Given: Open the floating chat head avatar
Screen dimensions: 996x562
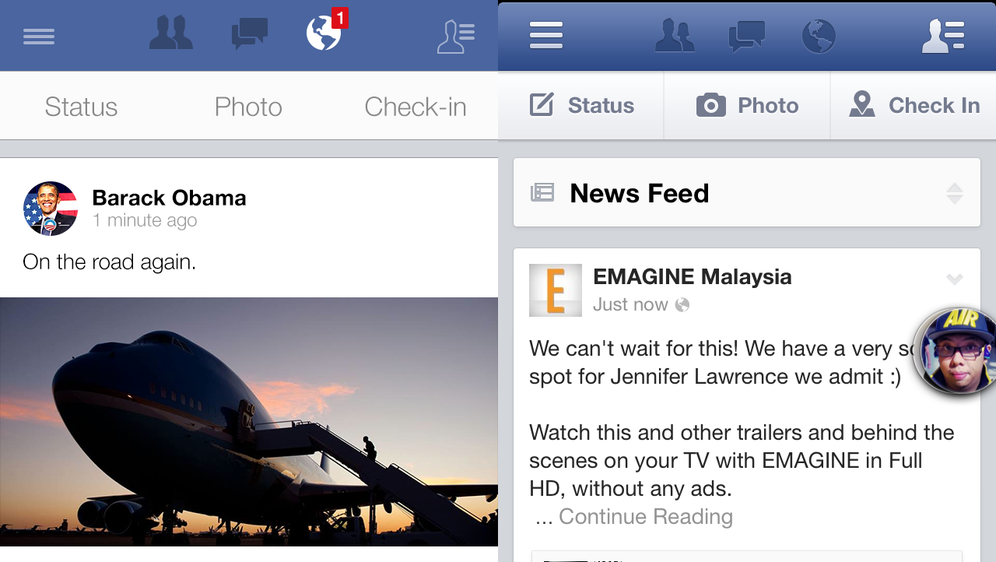Looking at the screenshot, I should pyautogui.click(x=957, y=350).
